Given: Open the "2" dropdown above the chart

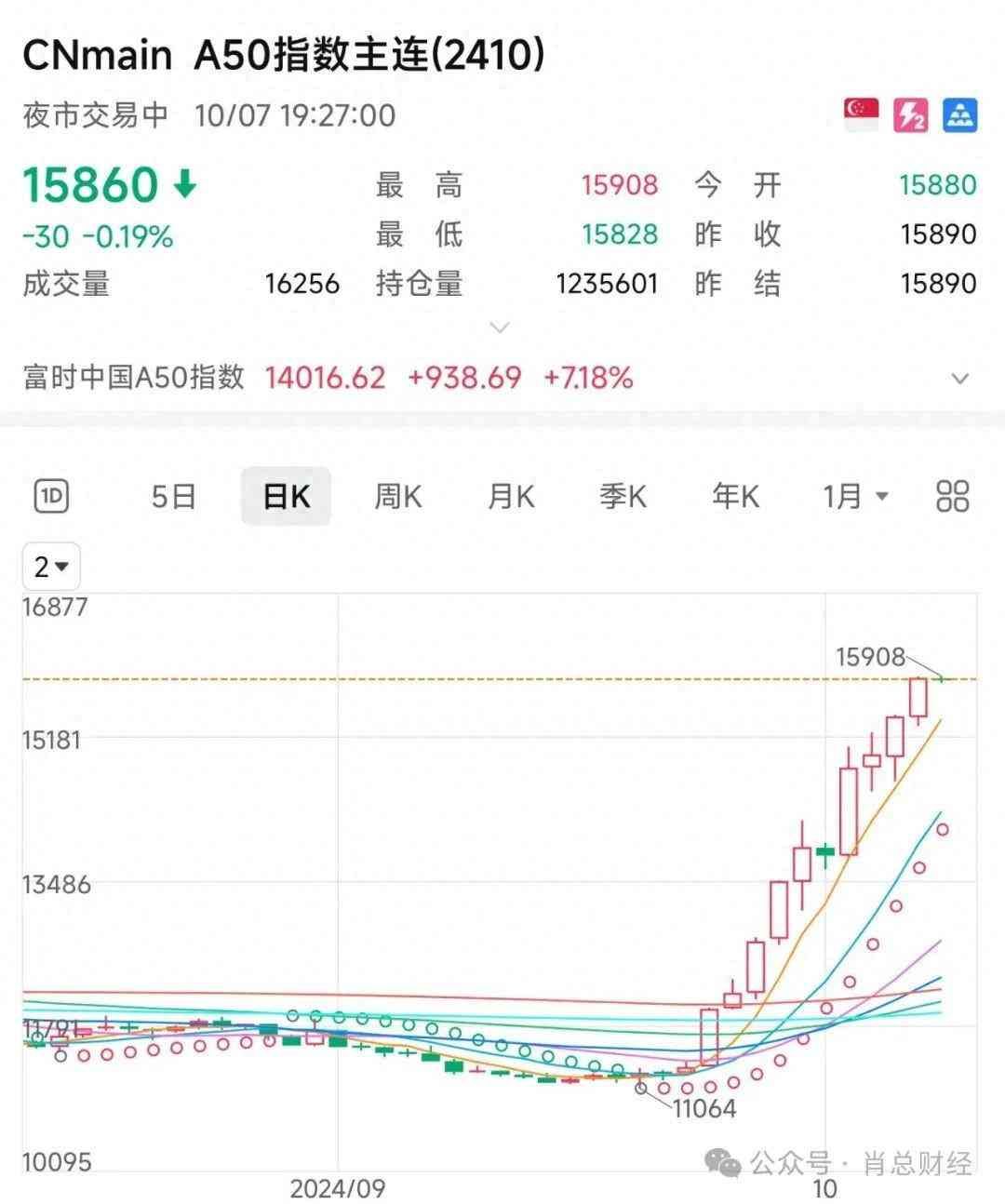Looking at the screenshot, I should (51, 566).
